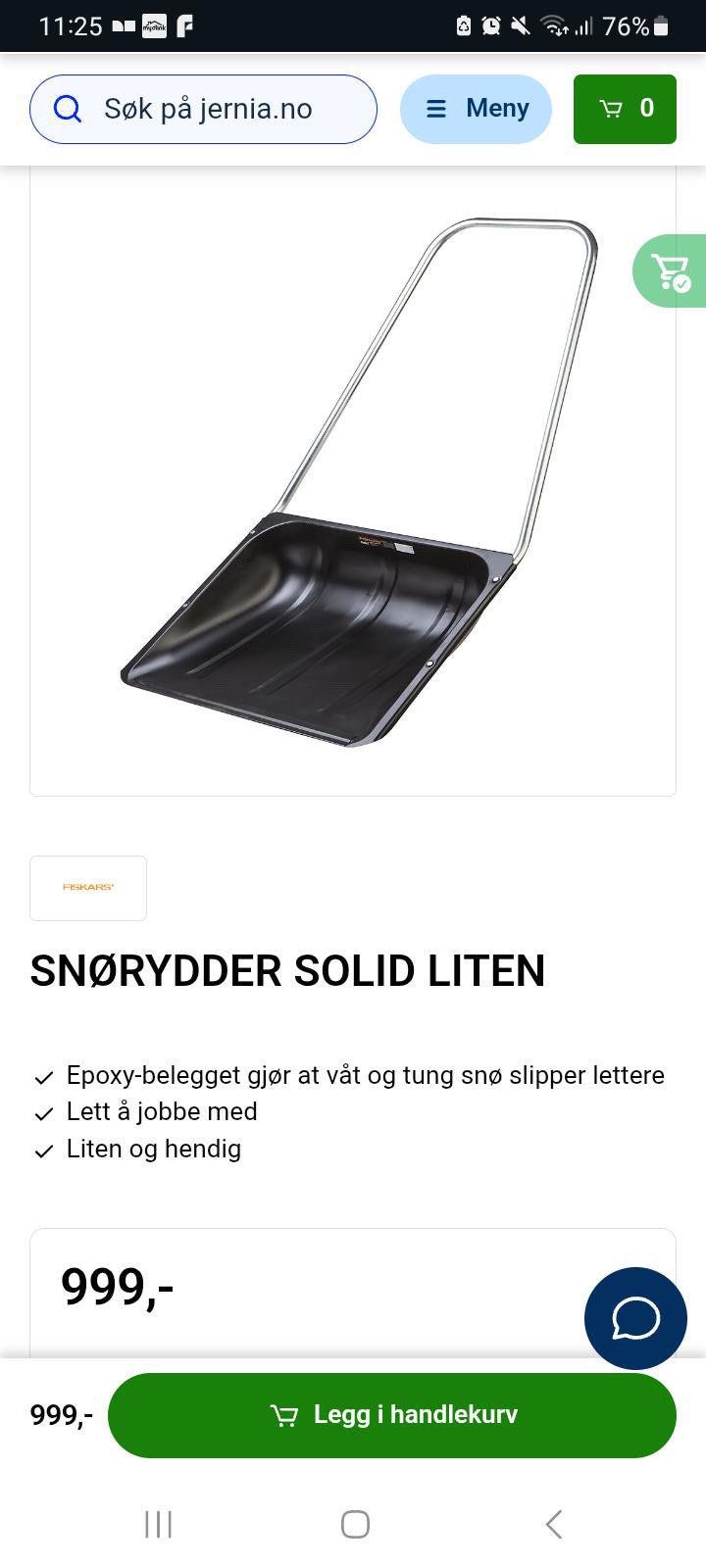Screen dimensions: 706x1568
Task: Tap the checkmark beside Lett å jobbe med
Action: point(43,1113)
